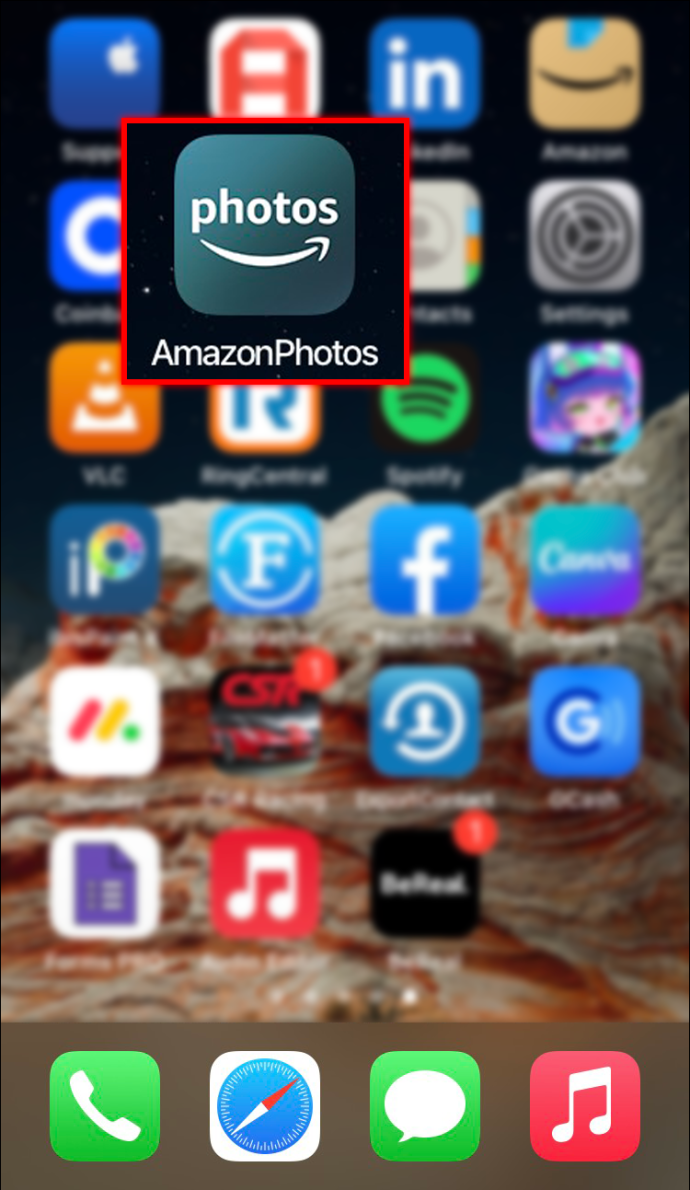The width and height of the screenshot is (690, 1190).
Task: Launch the BeReal app
Action: coord(425,883)
